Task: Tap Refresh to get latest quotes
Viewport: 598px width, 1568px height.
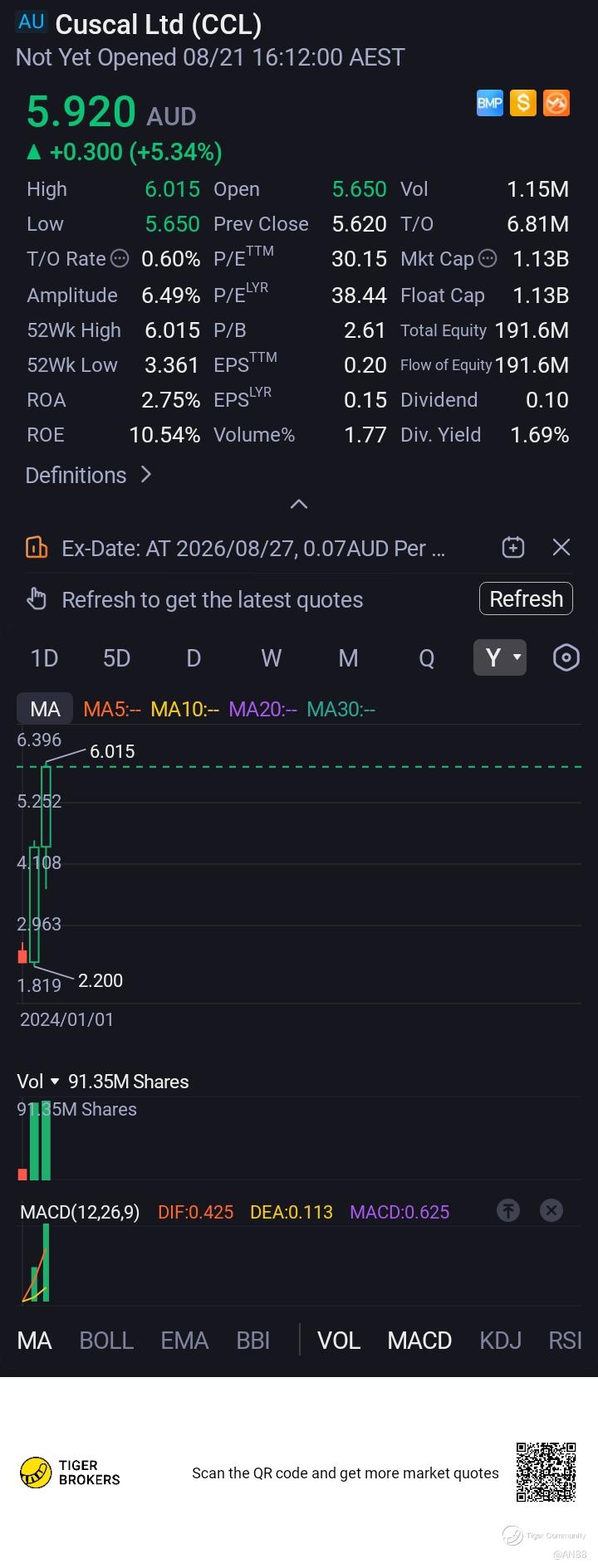Action: click(x=526, y=598)
